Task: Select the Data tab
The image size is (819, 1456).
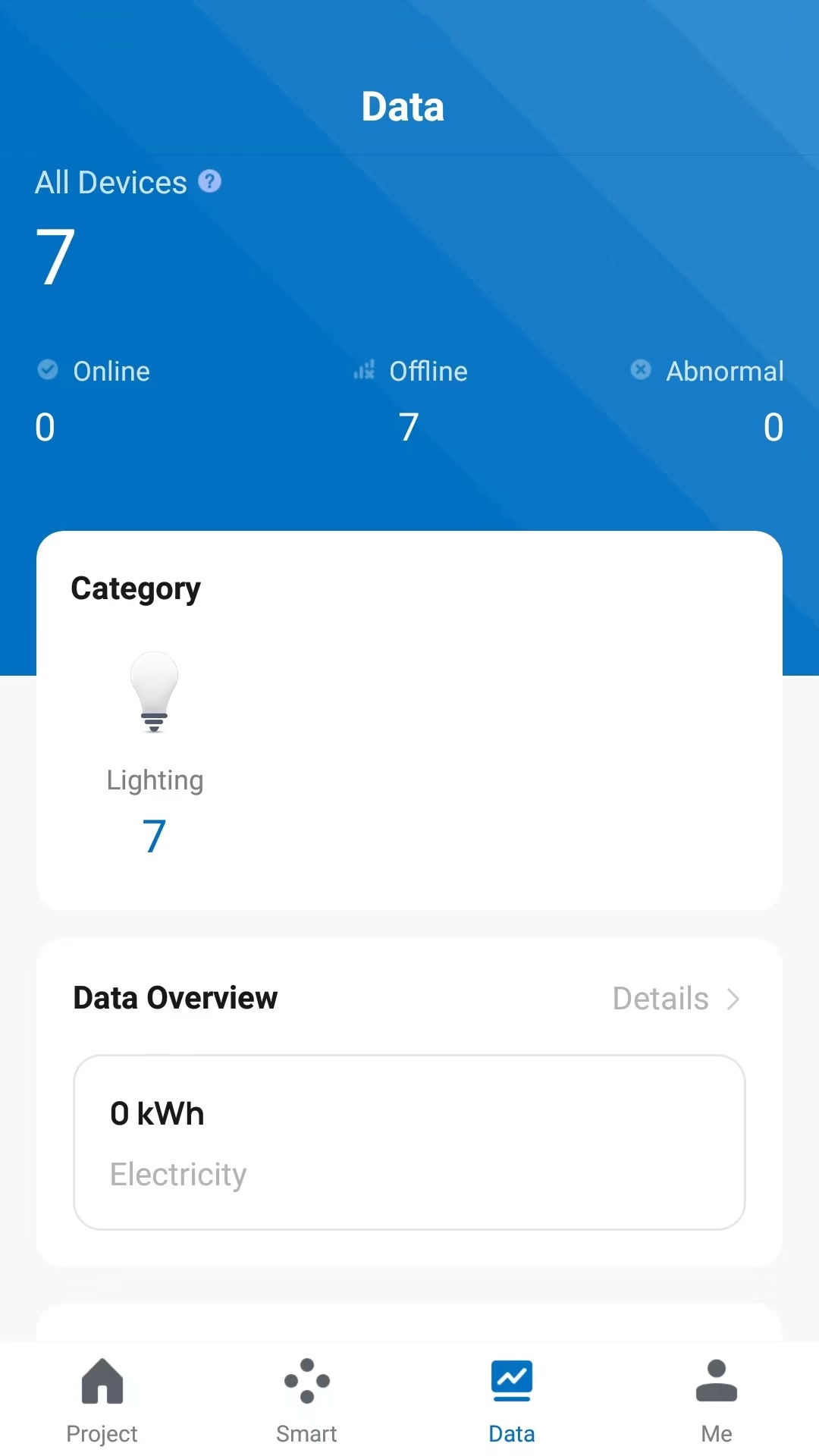Action: click(512, 1401)
